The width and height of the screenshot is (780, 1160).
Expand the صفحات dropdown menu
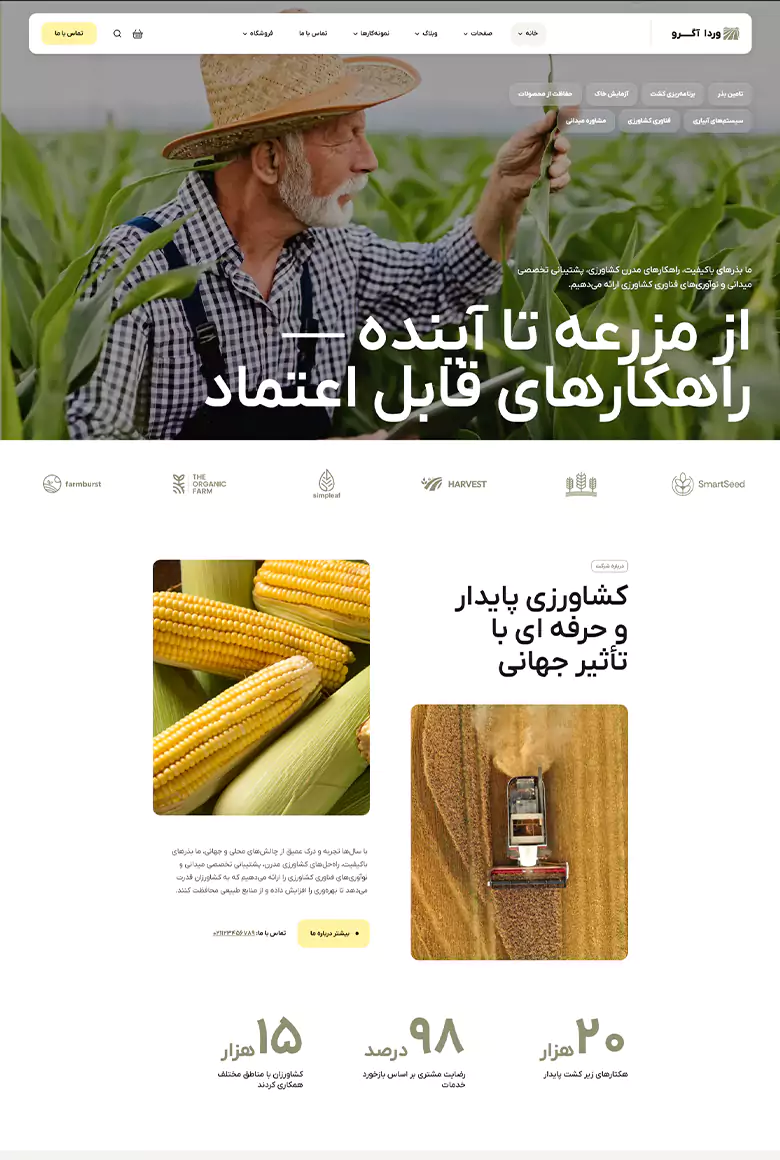478,34
